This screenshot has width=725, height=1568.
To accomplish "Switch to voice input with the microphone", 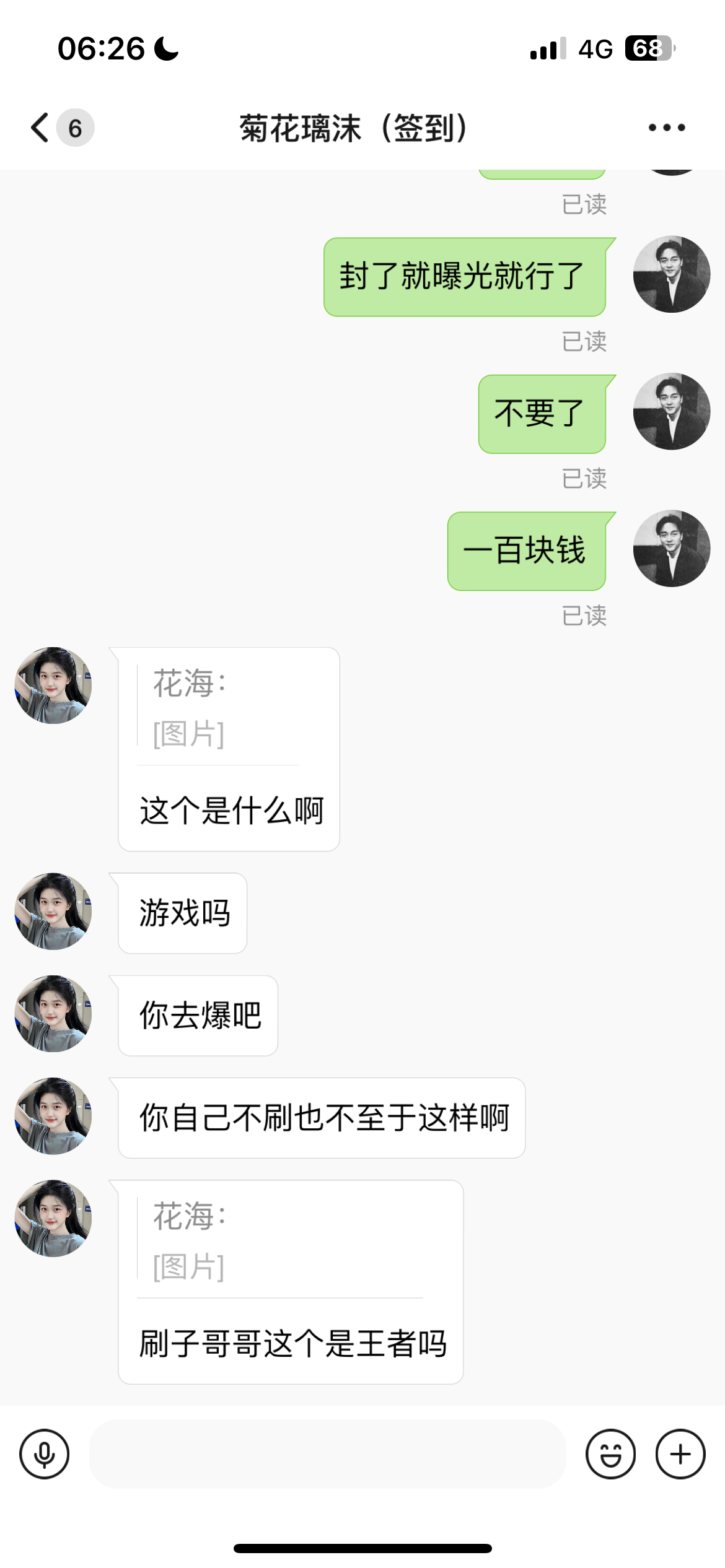I will (x=44, y=1453).
